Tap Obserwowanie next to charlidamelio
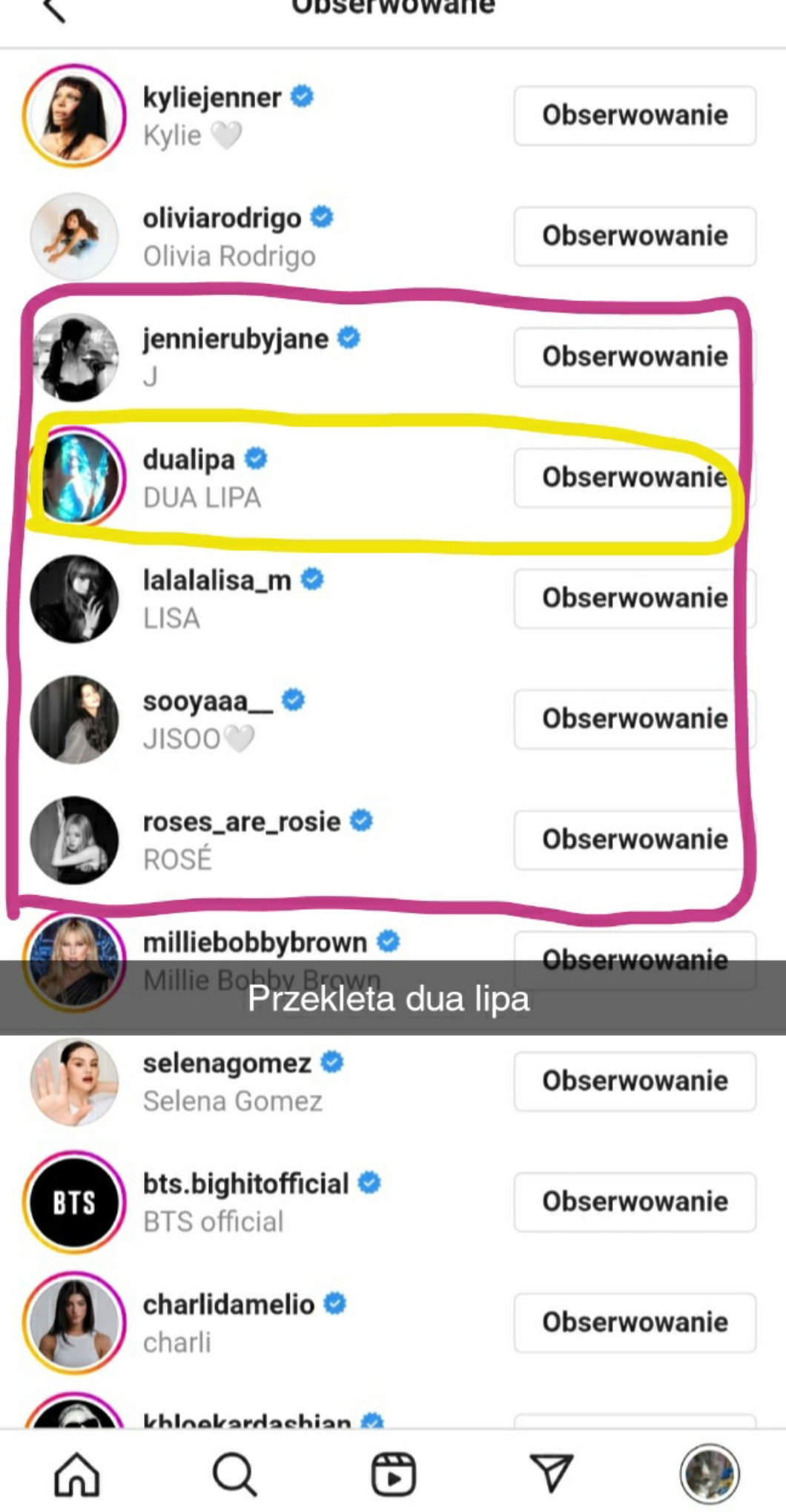 (x=635, y=1323)
